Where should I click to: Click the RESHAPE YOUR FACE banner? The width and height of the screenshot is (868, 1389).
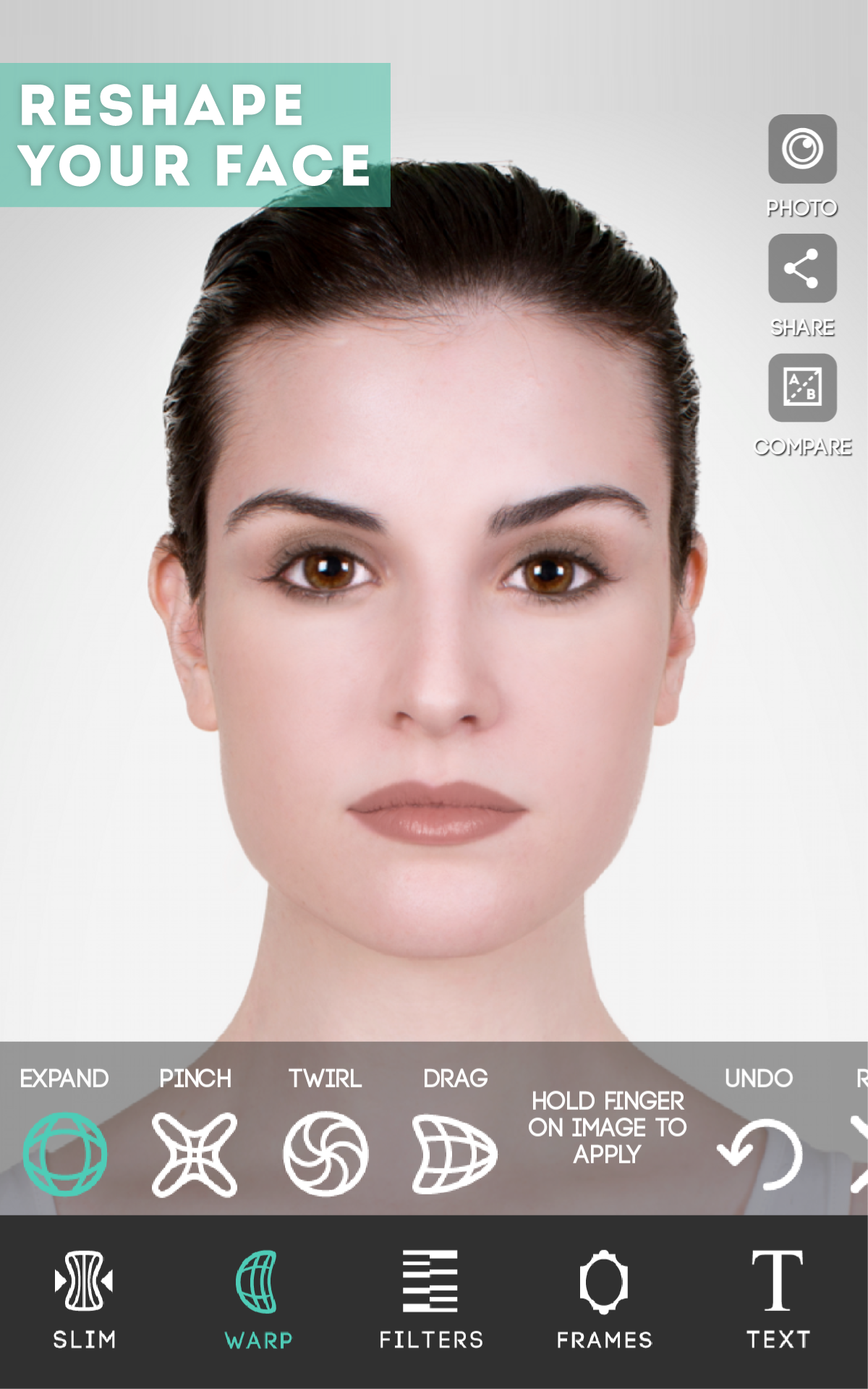[195, 135]
